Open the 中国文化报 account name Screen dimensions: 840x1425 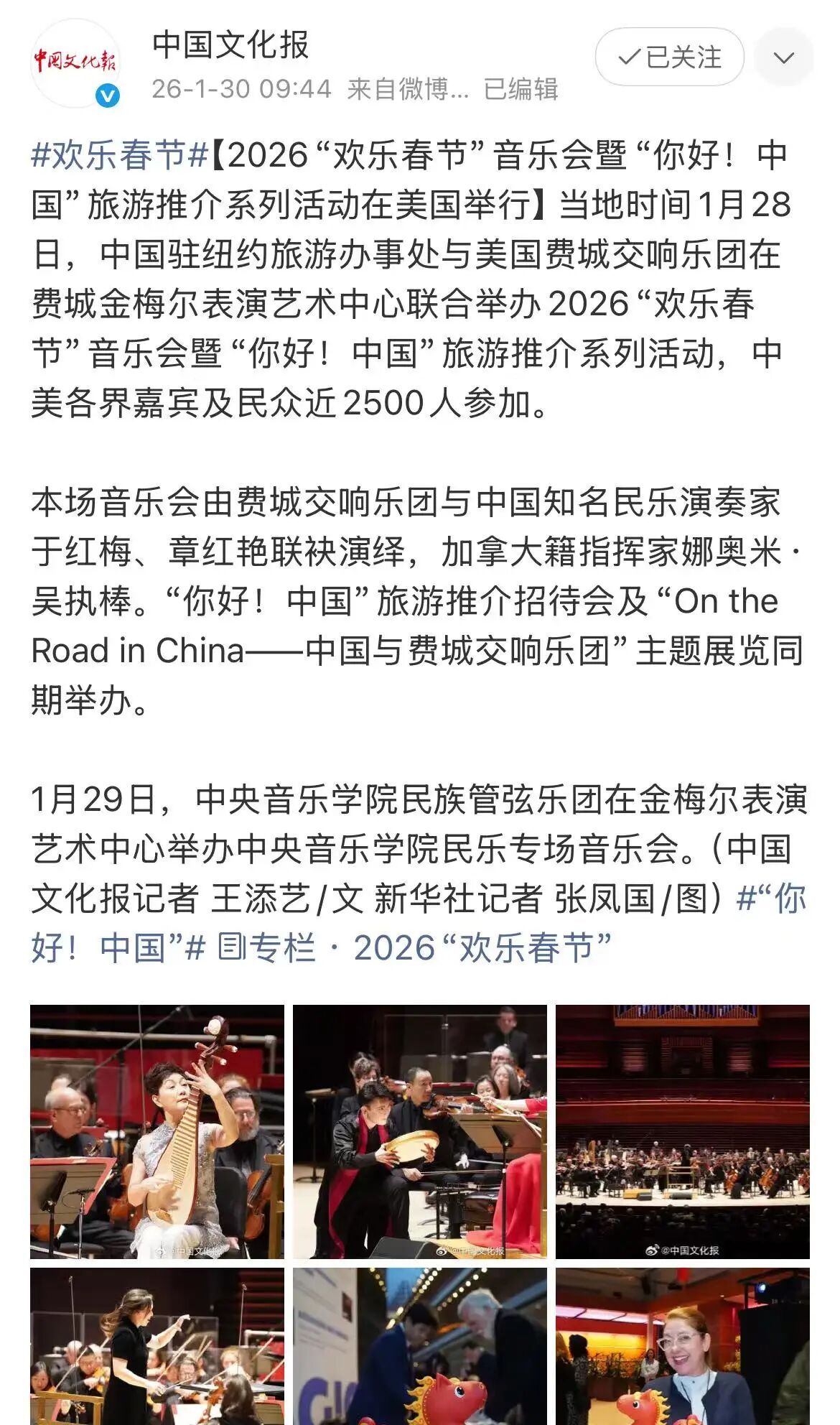point(230,45)
